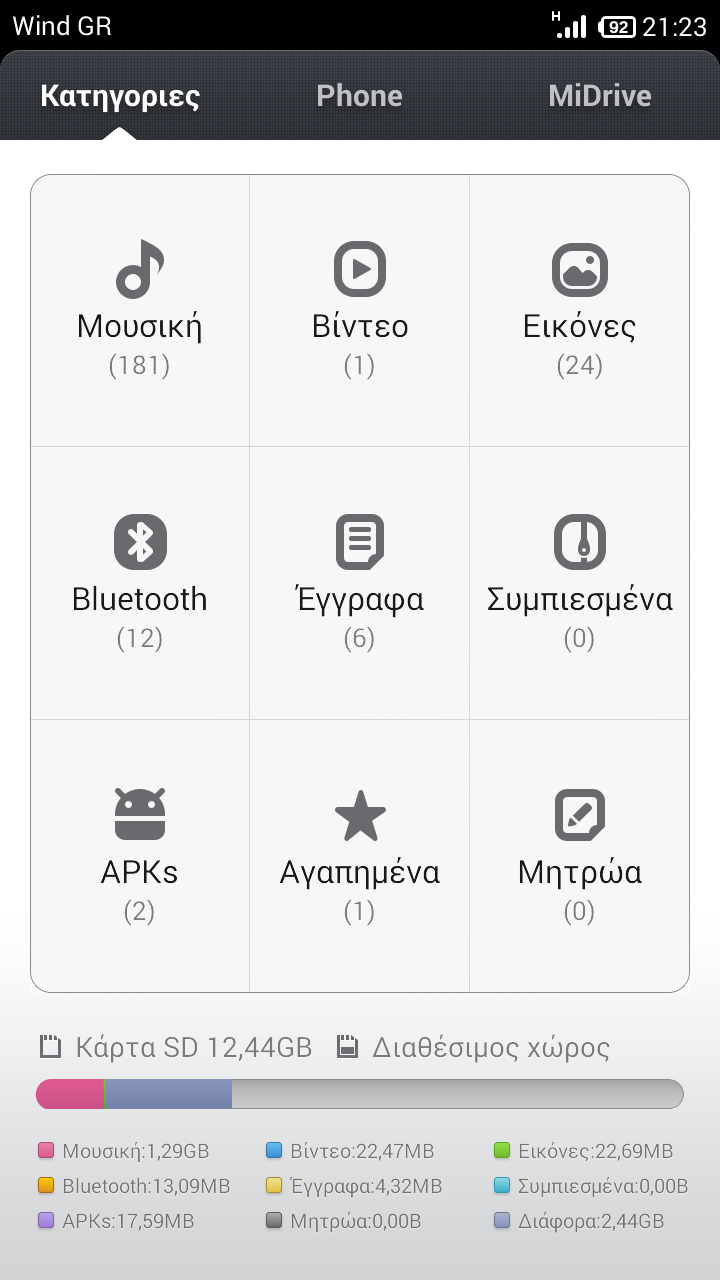Image resolution: width=720 pixels, height=1280 pixels.
Task: Open the Μητρώα category
Action: [579, 856]
